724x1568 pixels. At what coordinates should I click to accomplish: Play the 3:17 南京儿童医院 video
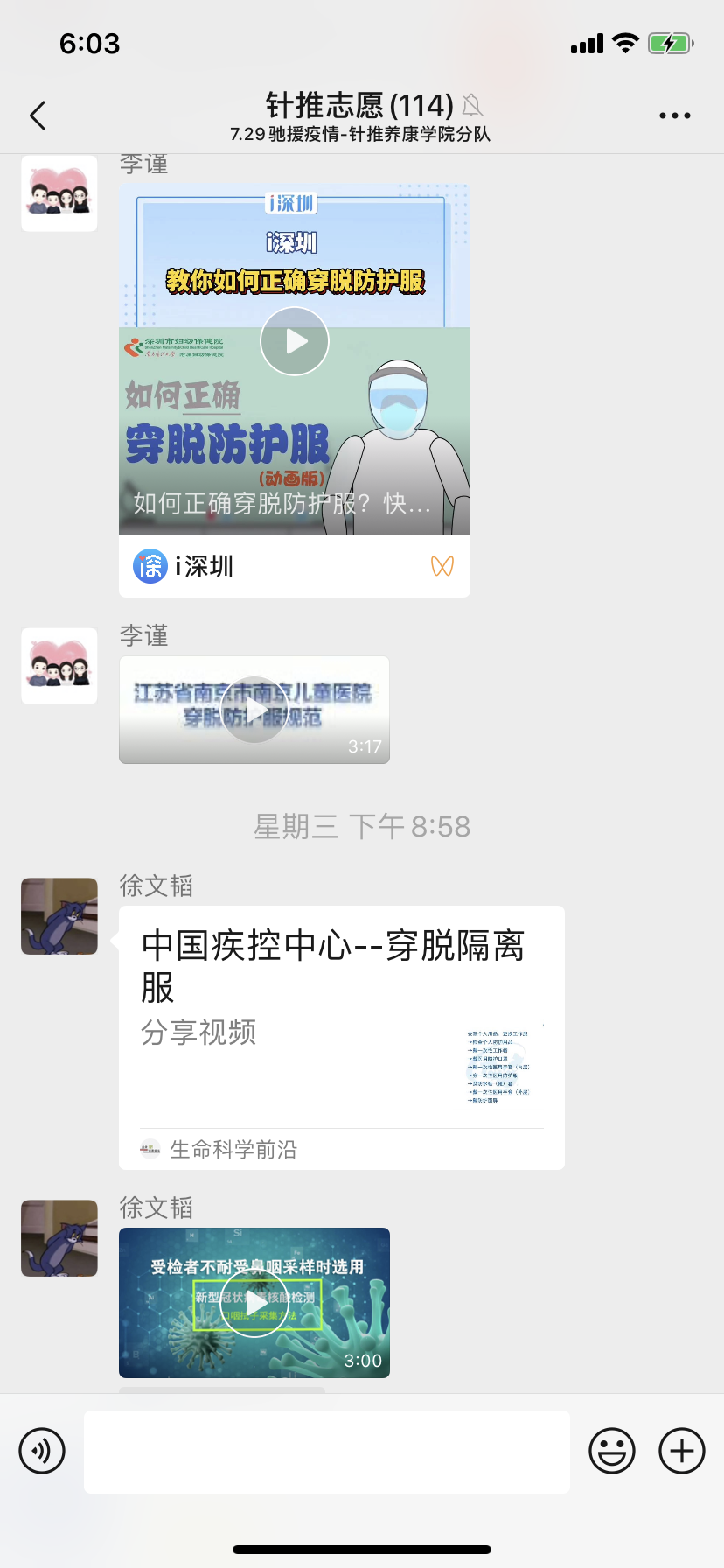point(254,710)
